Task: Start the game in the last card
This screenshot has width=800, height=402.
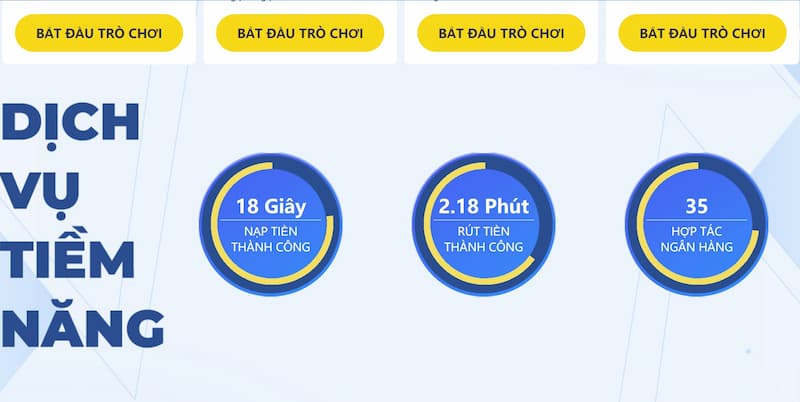Action: coord(700,33)
